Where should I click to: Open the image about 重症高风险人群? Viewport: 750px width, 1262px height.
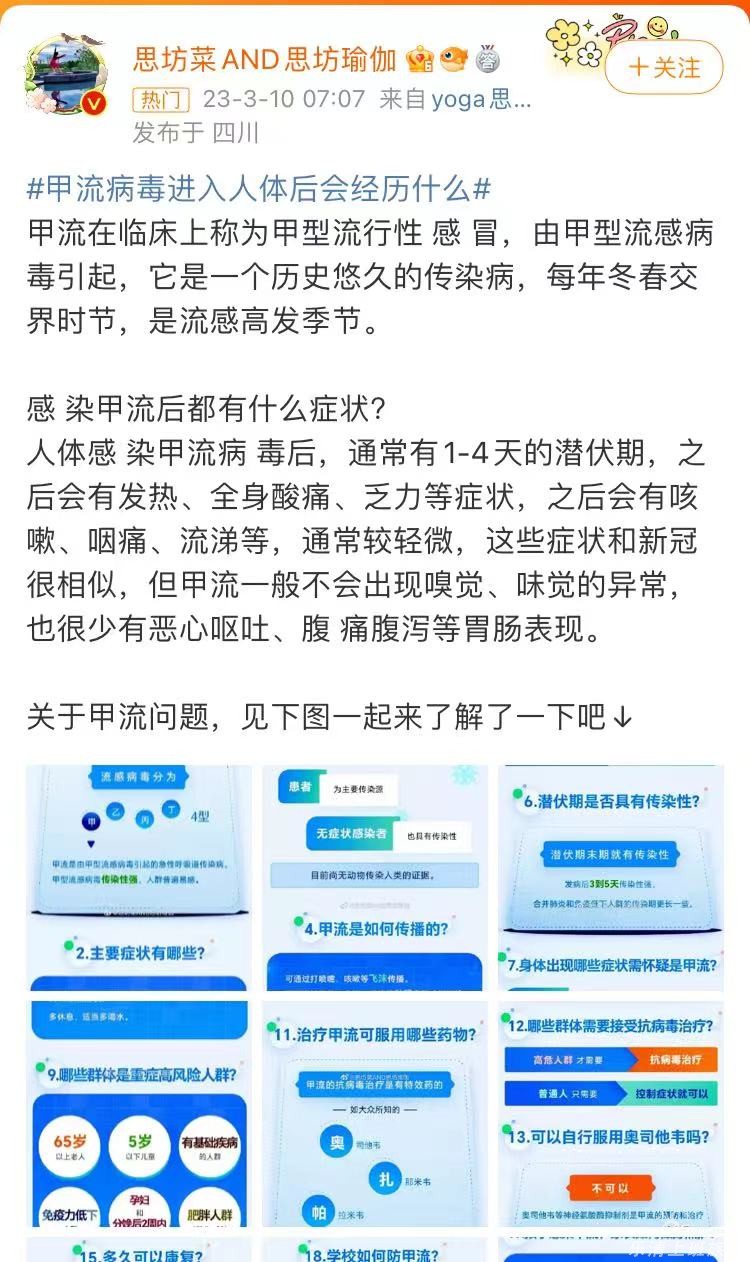(x=139, y=1113)
